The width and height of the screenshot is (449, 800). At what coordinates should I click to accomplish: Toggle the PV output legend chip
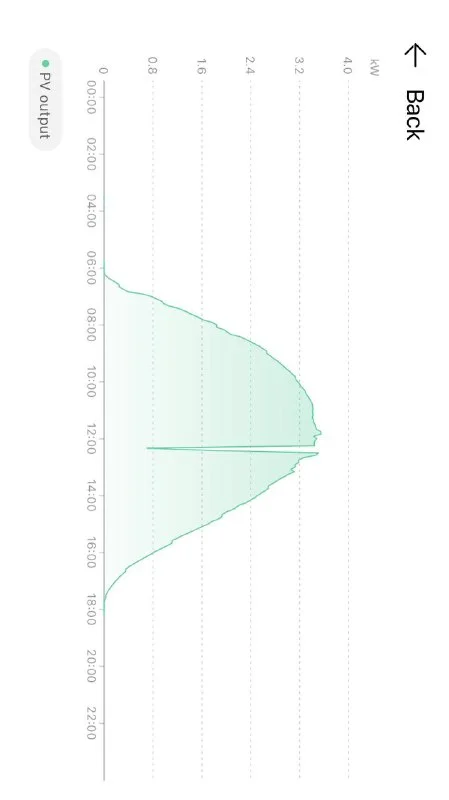tap(45, 99)
